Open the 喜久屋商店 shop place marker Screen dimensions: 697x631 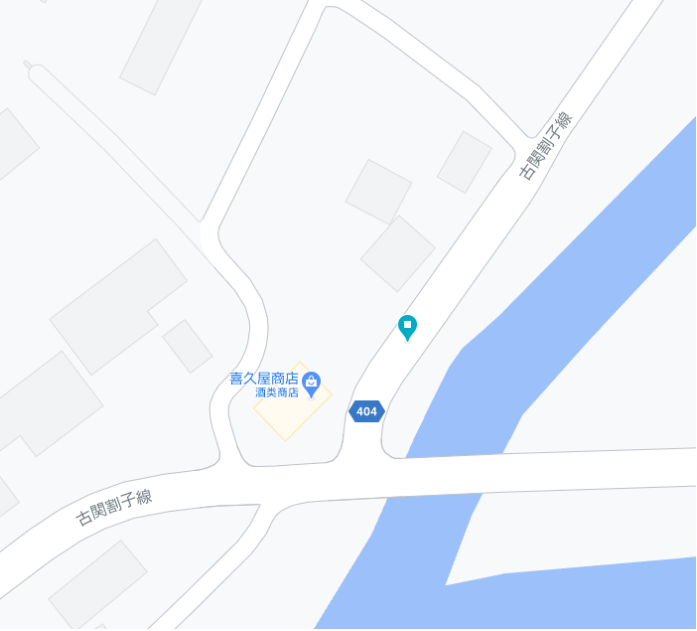point(312,380)
